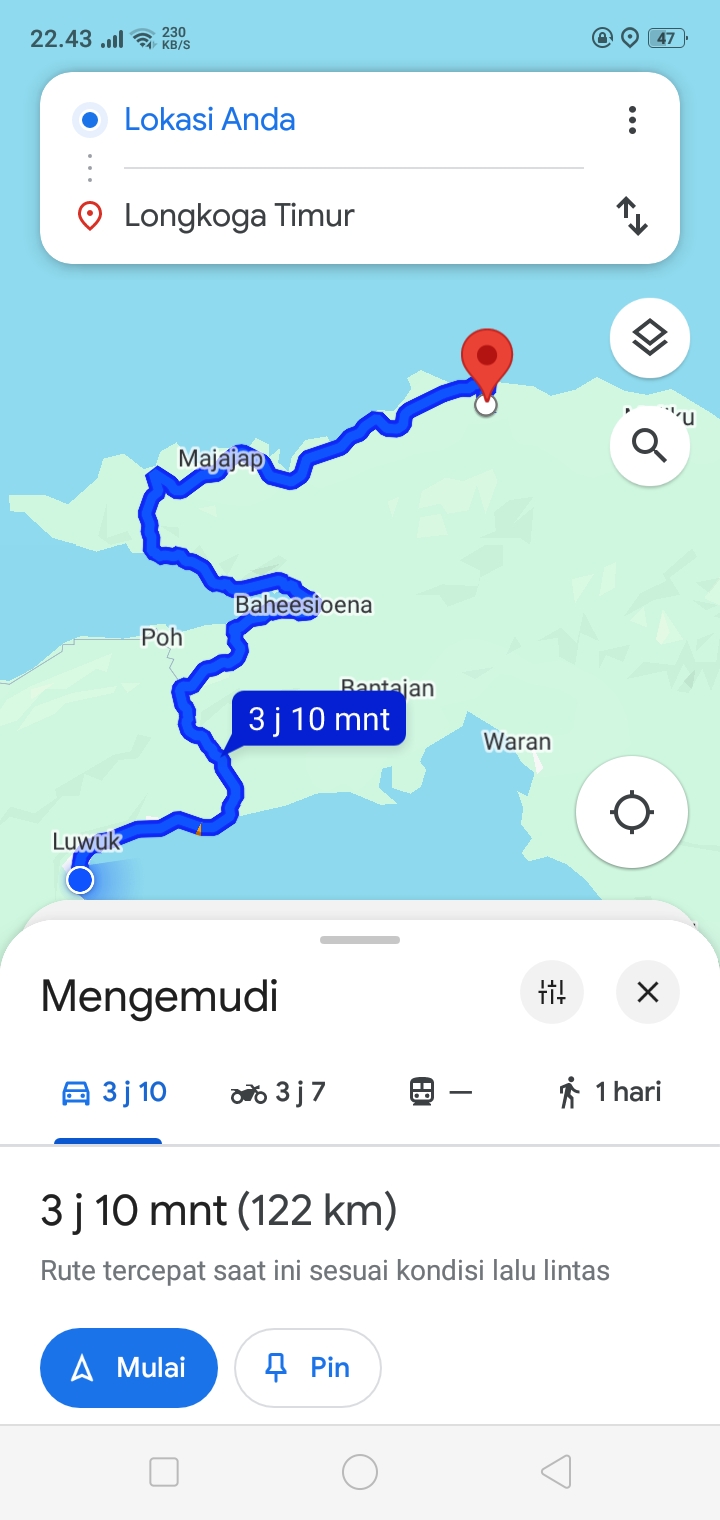The height and width of the screenshot is (1520, 720).
Task: Switch to the walking tab 1 hari
Action: [609, 1092]
